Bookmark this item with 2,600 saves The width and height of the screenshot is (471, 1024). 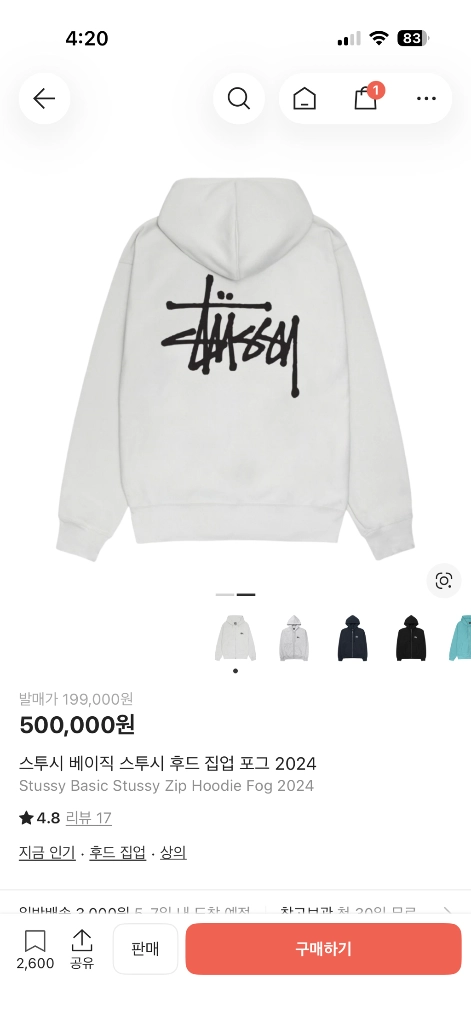tap(35, 949)
